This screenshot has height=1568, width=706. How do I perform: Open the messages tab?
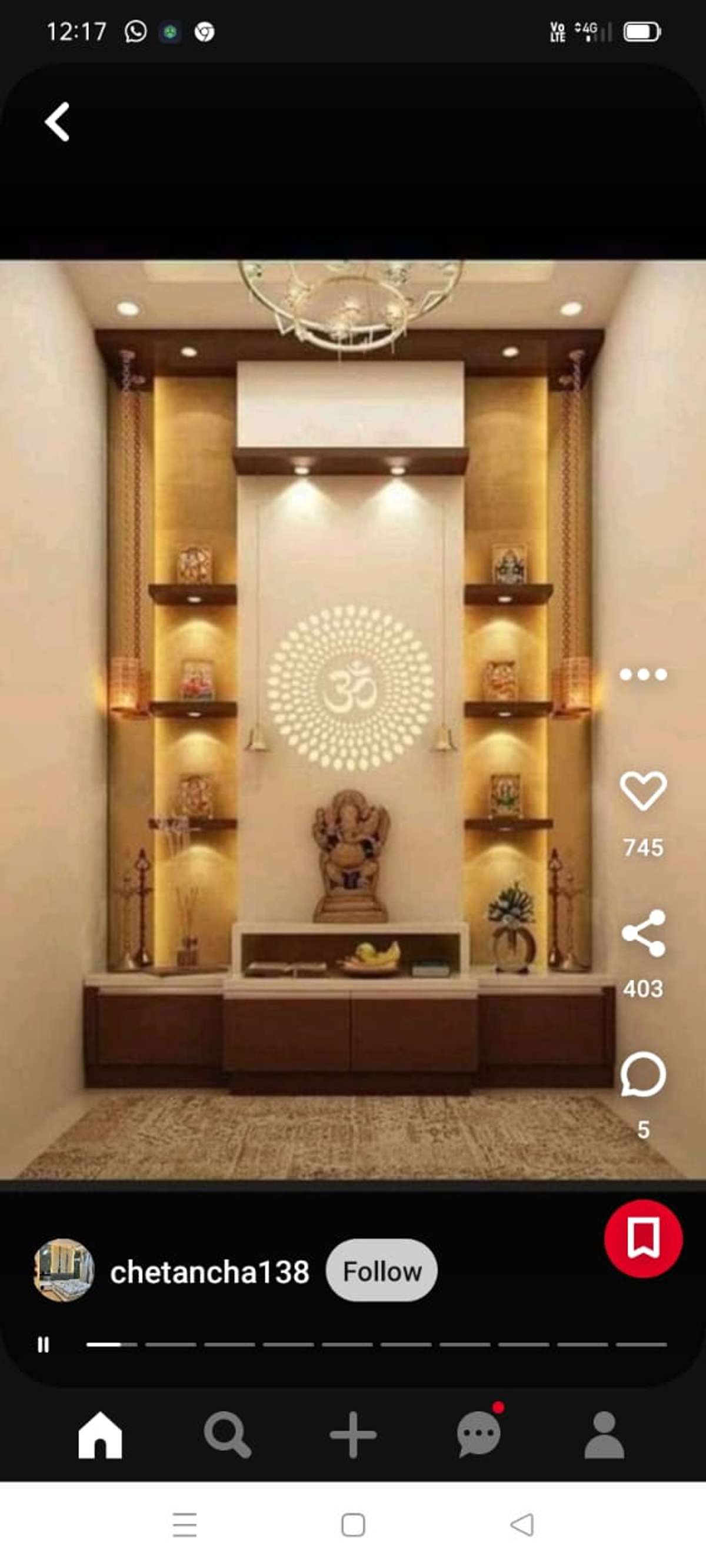479,1435
